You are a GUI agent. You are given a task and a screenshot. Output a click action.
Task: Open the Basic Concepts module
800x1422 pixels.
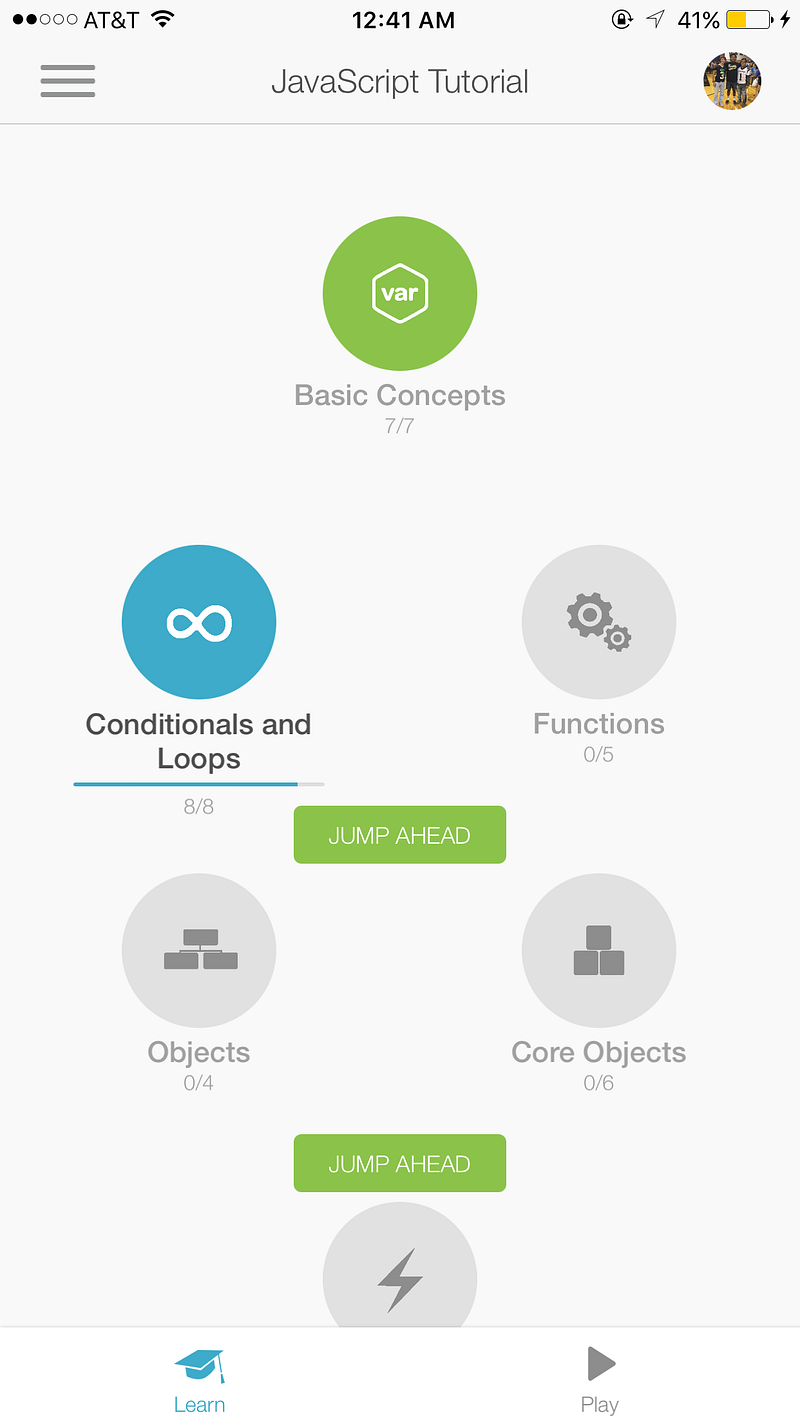(x=399, y=294)
